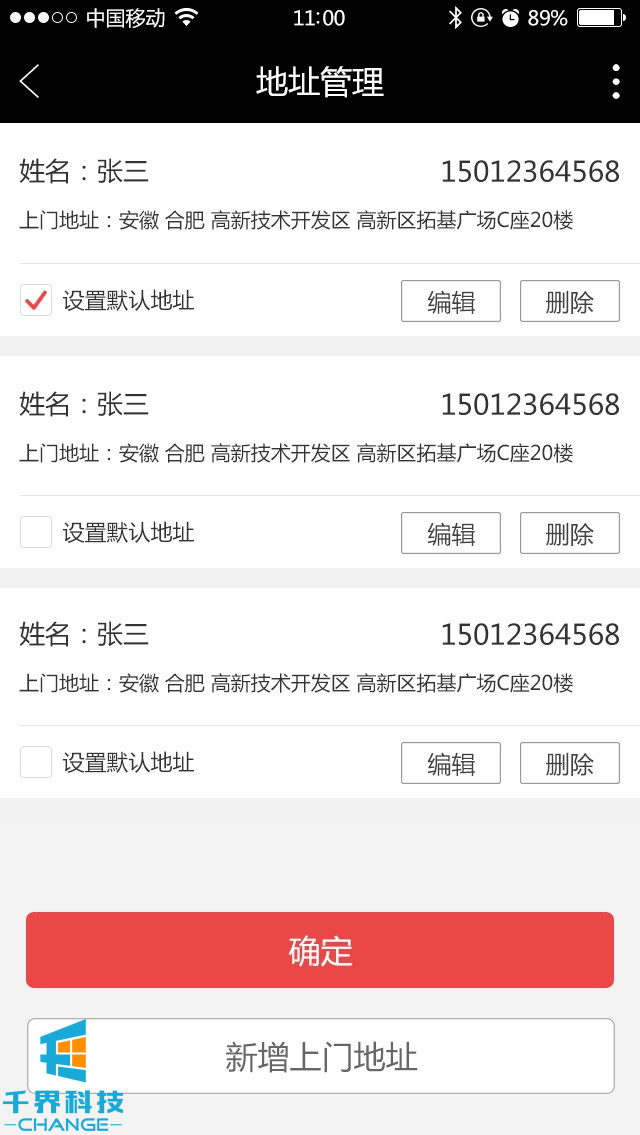Add a new address via 新增上门地址
Viewport: 640px width, 1135px height.
tap(320, 1056)
